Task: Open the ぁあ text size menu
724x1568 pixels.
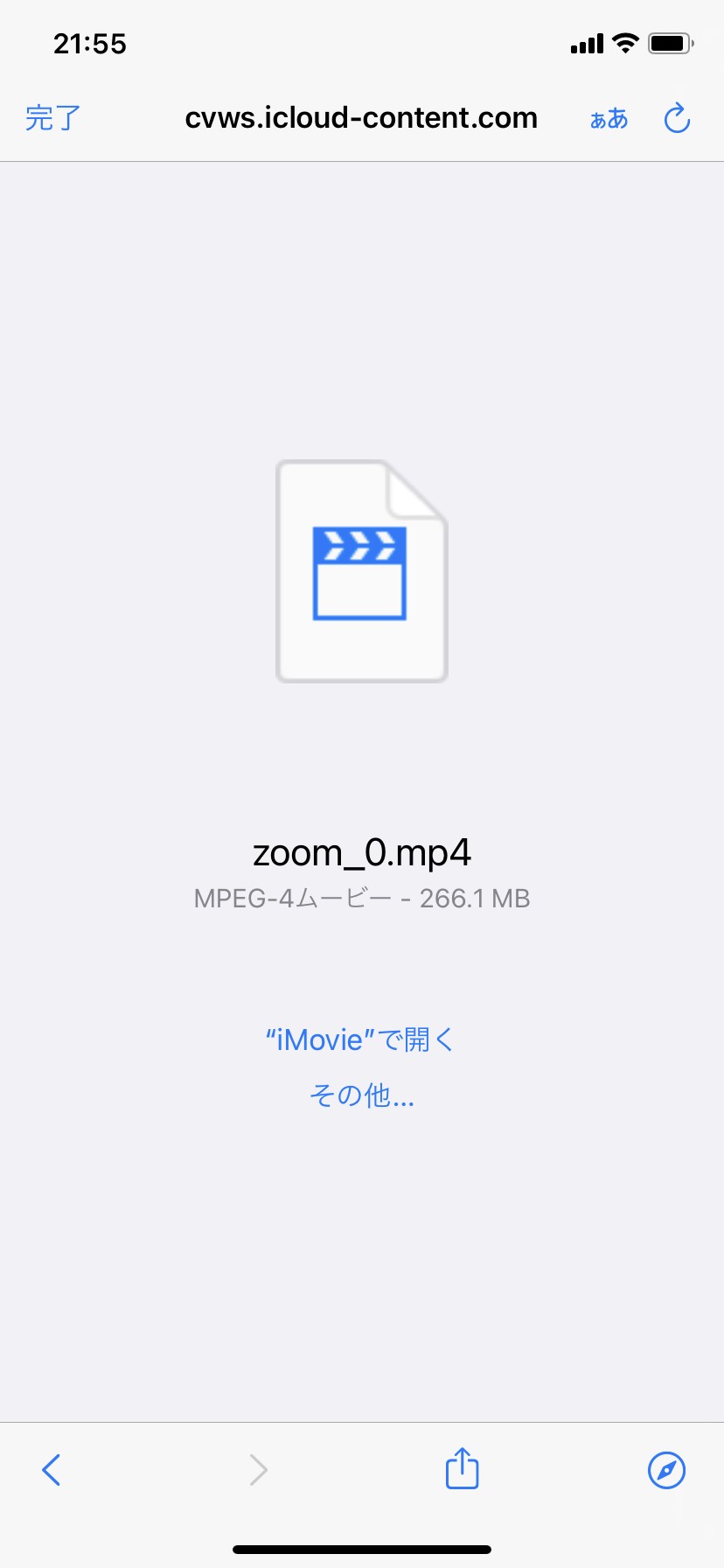Action: 609,118
